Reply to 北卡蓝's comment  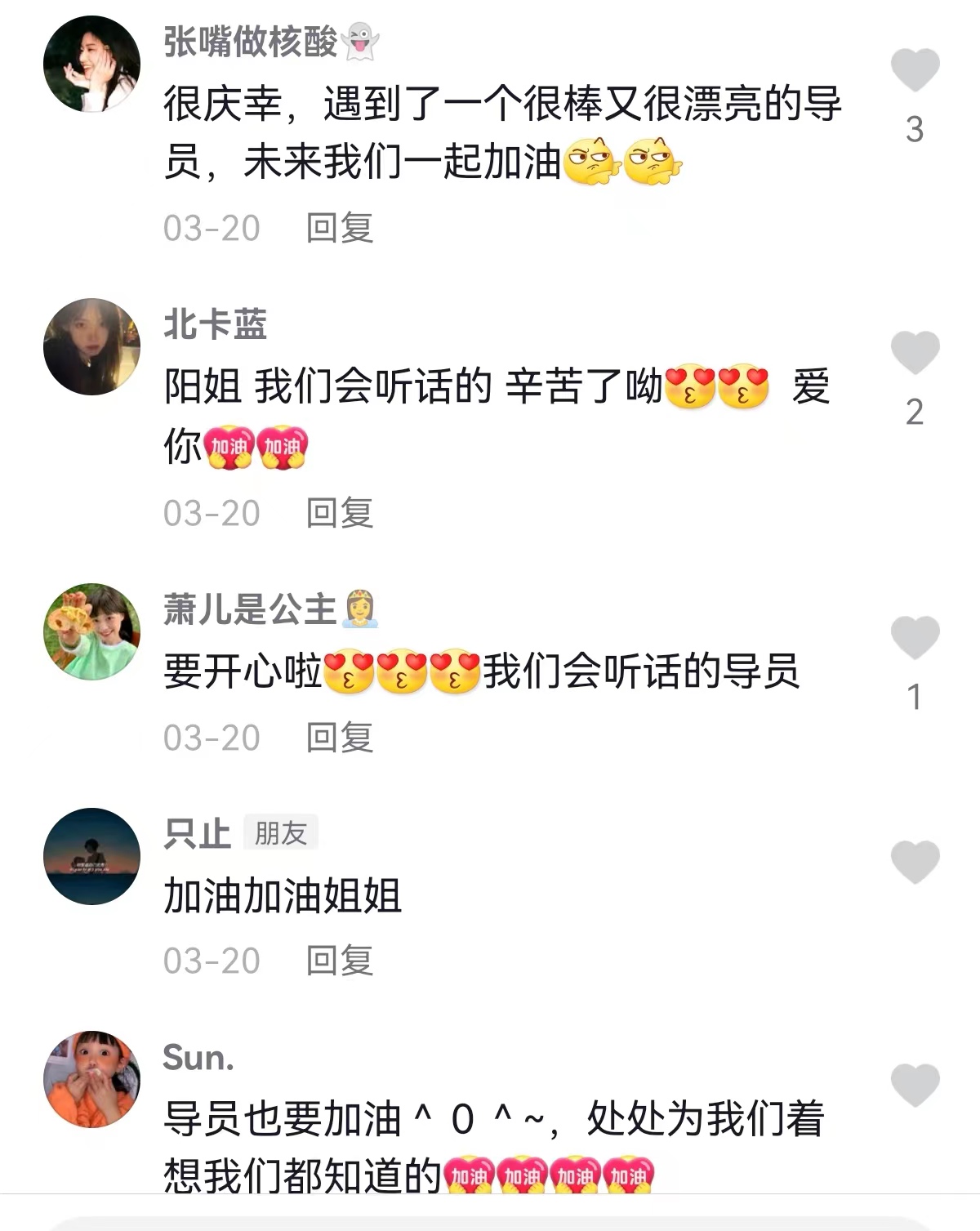tap(339, 513)
